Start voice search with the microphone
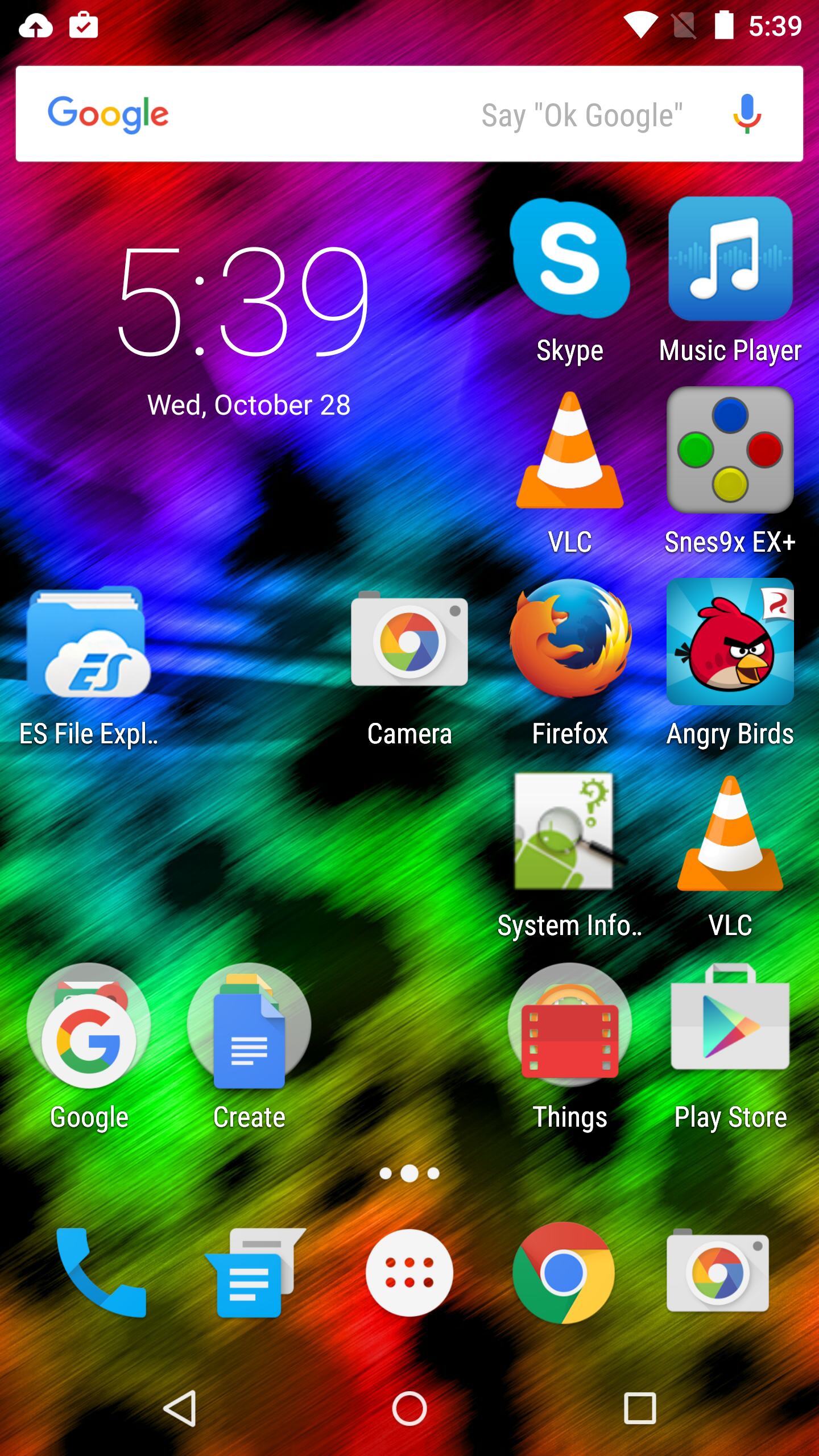The image size is (819, 1456). click(747, 114)
